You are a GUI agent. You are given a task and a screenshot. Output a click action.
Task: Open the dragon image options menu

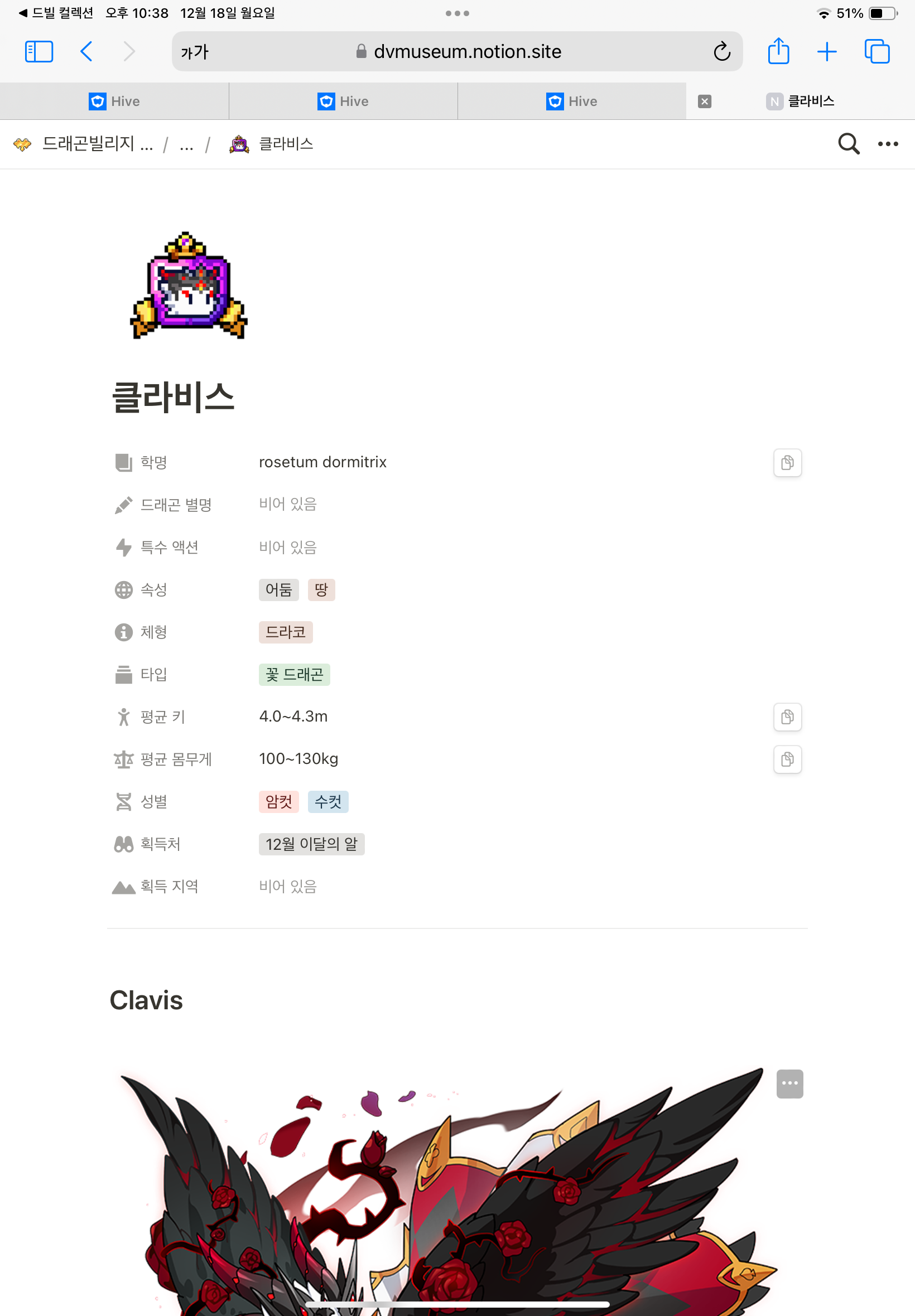click(x=789, y=1083)
